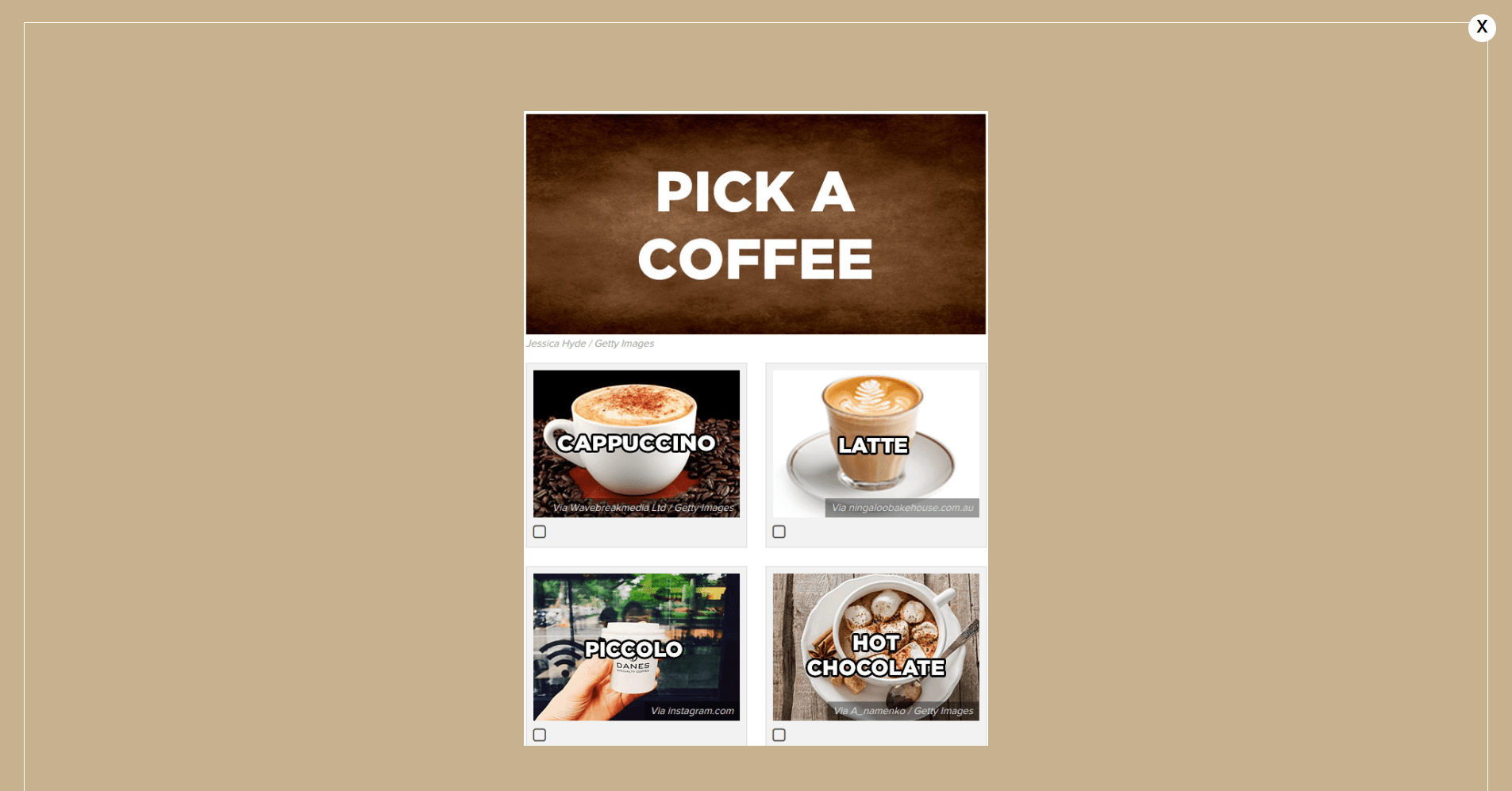
Task: Check the Latte checkbox
Action: (x=779, y=532)
